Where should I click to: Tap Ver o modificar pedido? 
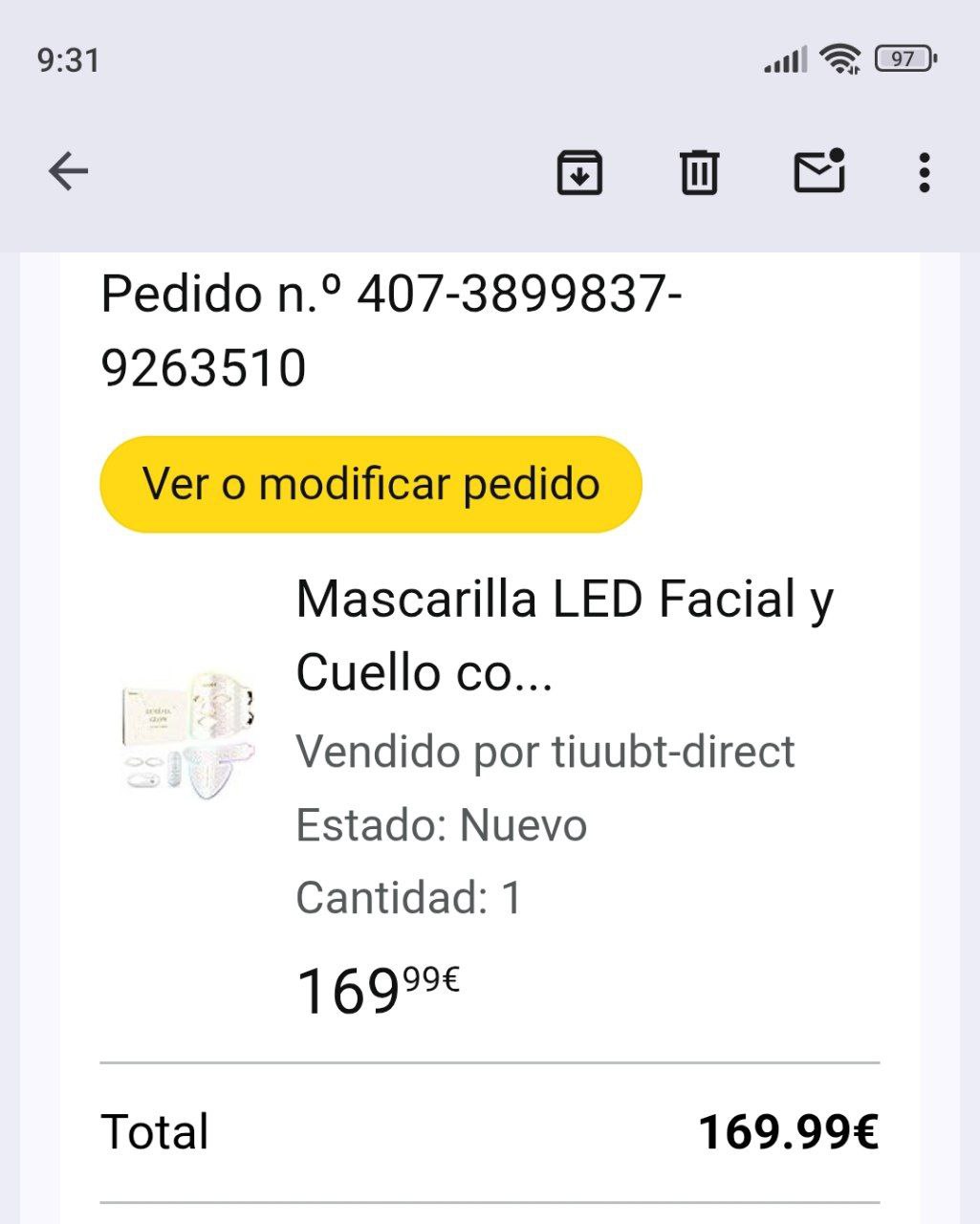point(371,484)
